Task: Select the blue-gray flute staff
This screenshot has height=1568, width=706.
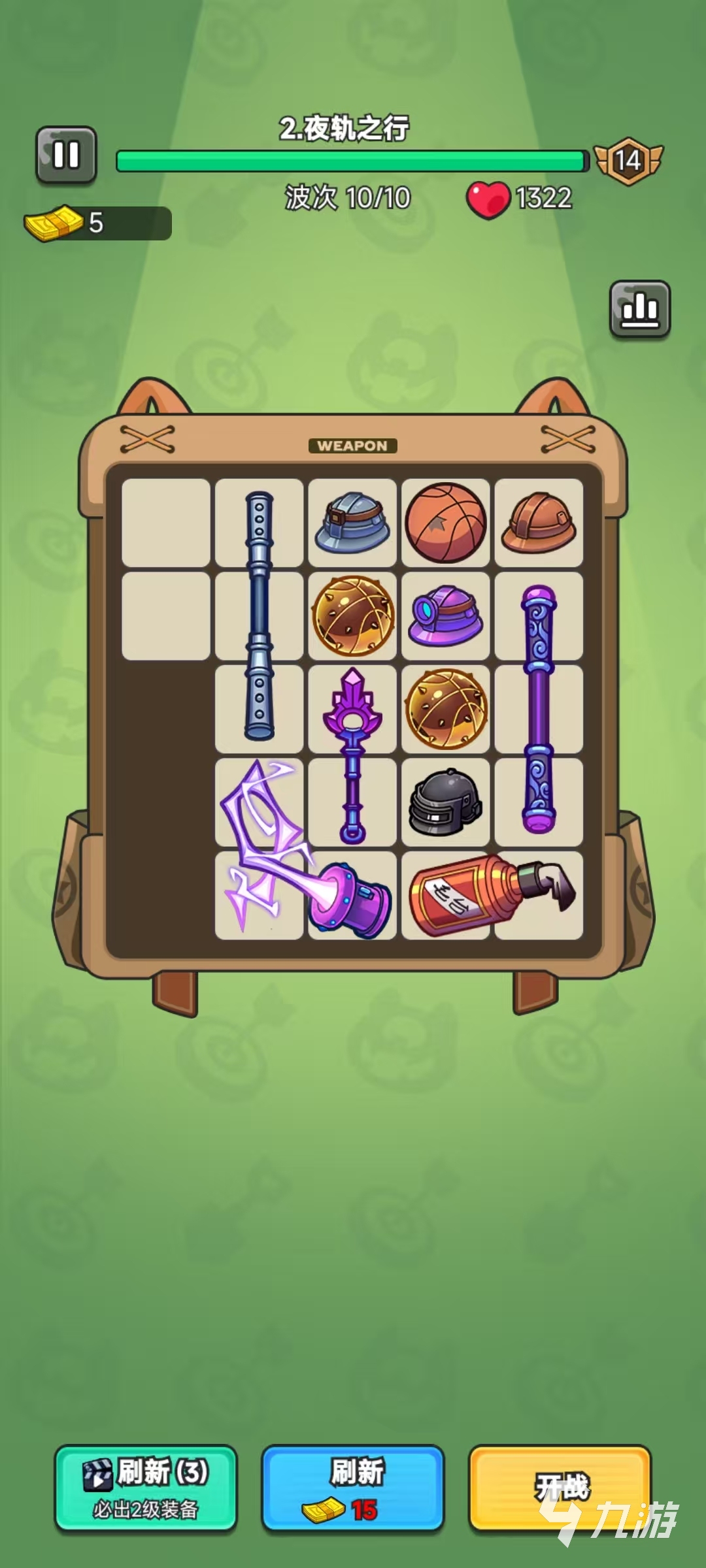Action: pos(259,615)
